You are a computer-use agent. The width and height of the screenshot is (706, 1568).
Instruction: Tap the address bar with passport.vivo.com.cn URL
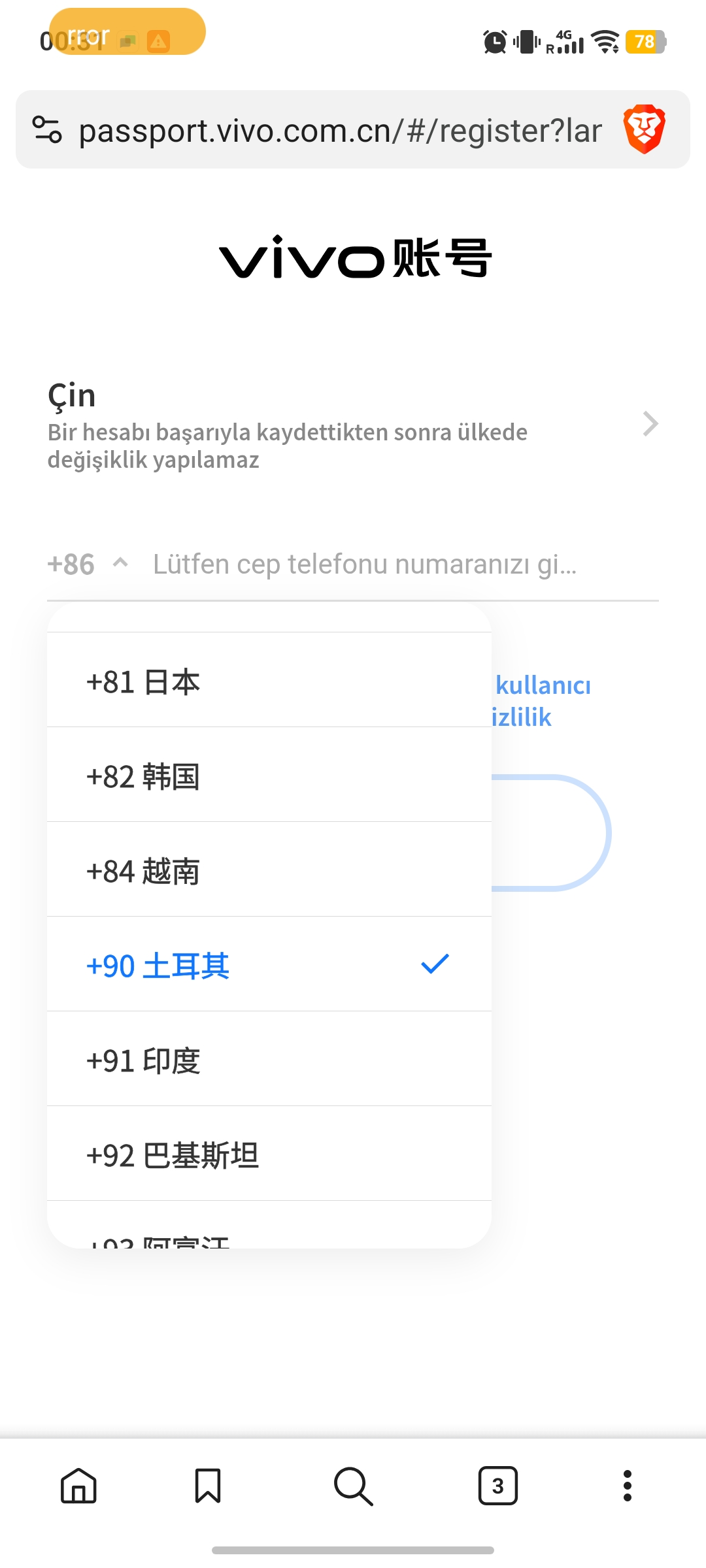click(340, 130)
